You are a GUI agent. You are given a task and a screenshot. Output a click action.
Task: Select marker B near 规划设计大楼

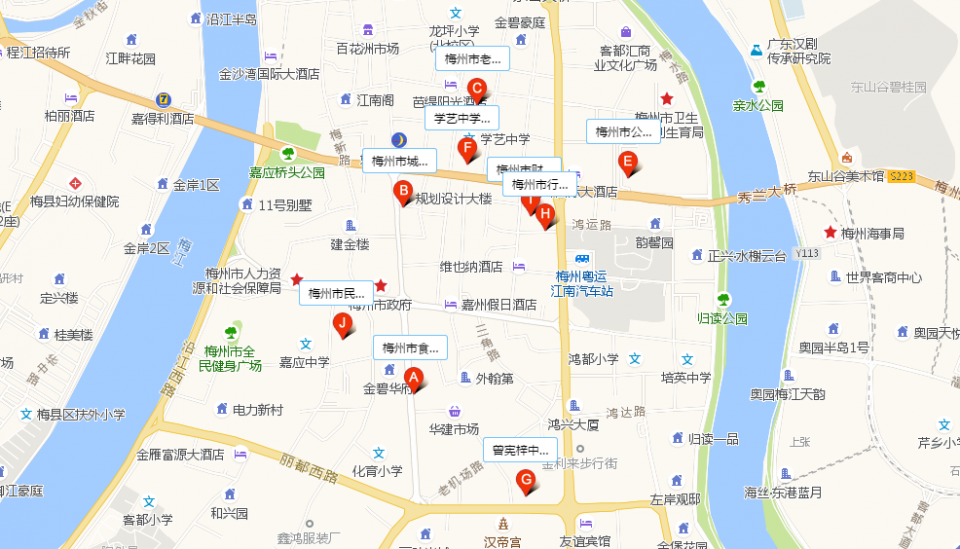pos(403,190)
